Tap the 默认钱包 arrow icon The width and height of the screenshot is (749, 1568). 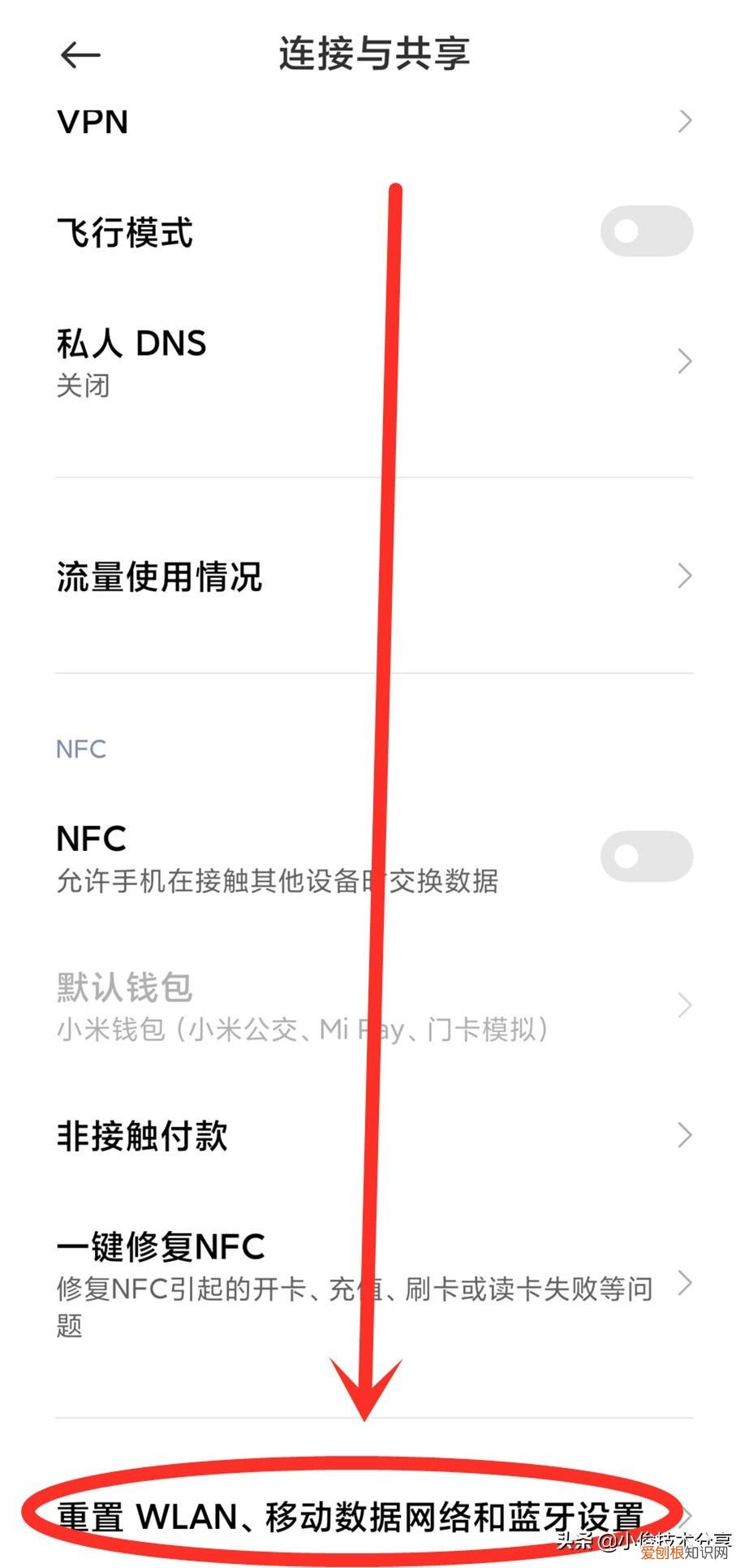[x=684, y=1005]
